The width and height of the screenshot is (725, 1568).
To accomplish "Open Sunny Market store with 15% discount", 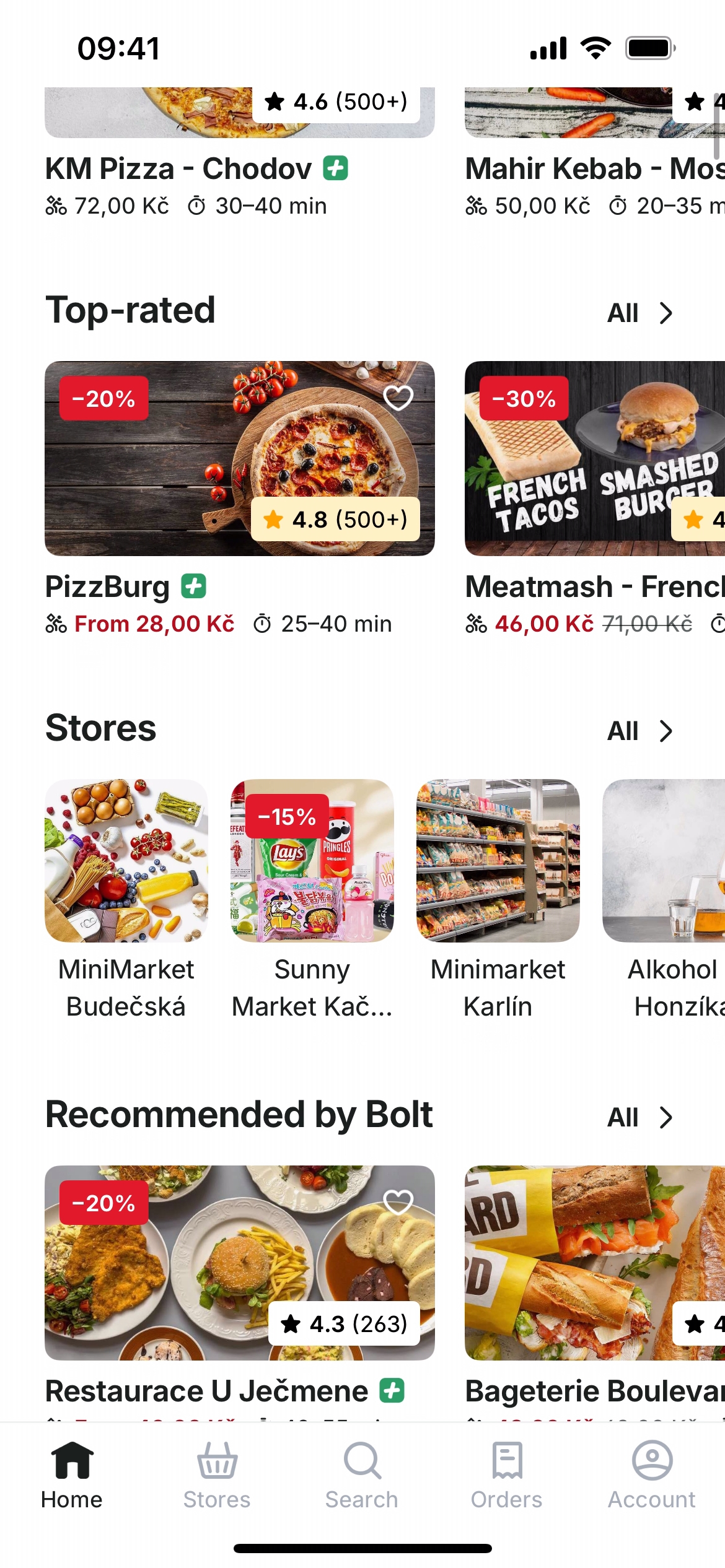I will tap(312, 861).
